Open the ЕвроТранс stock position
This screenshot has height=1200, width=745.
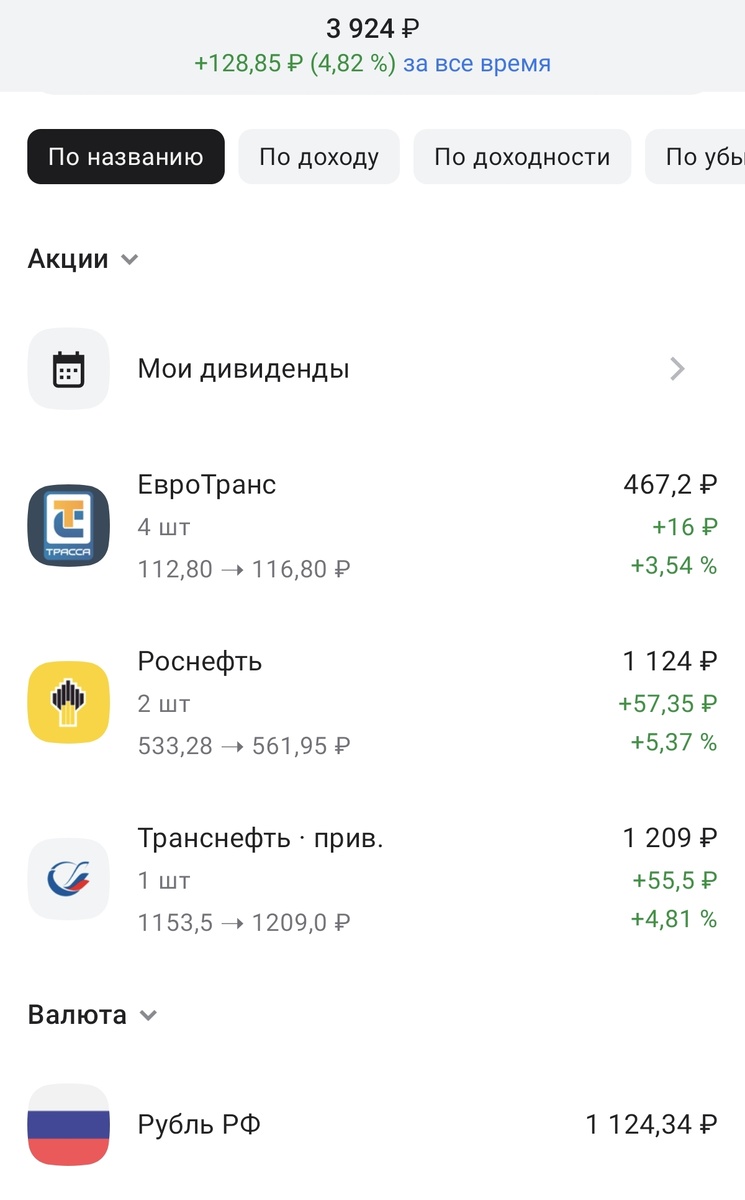[x=372, y=526]
